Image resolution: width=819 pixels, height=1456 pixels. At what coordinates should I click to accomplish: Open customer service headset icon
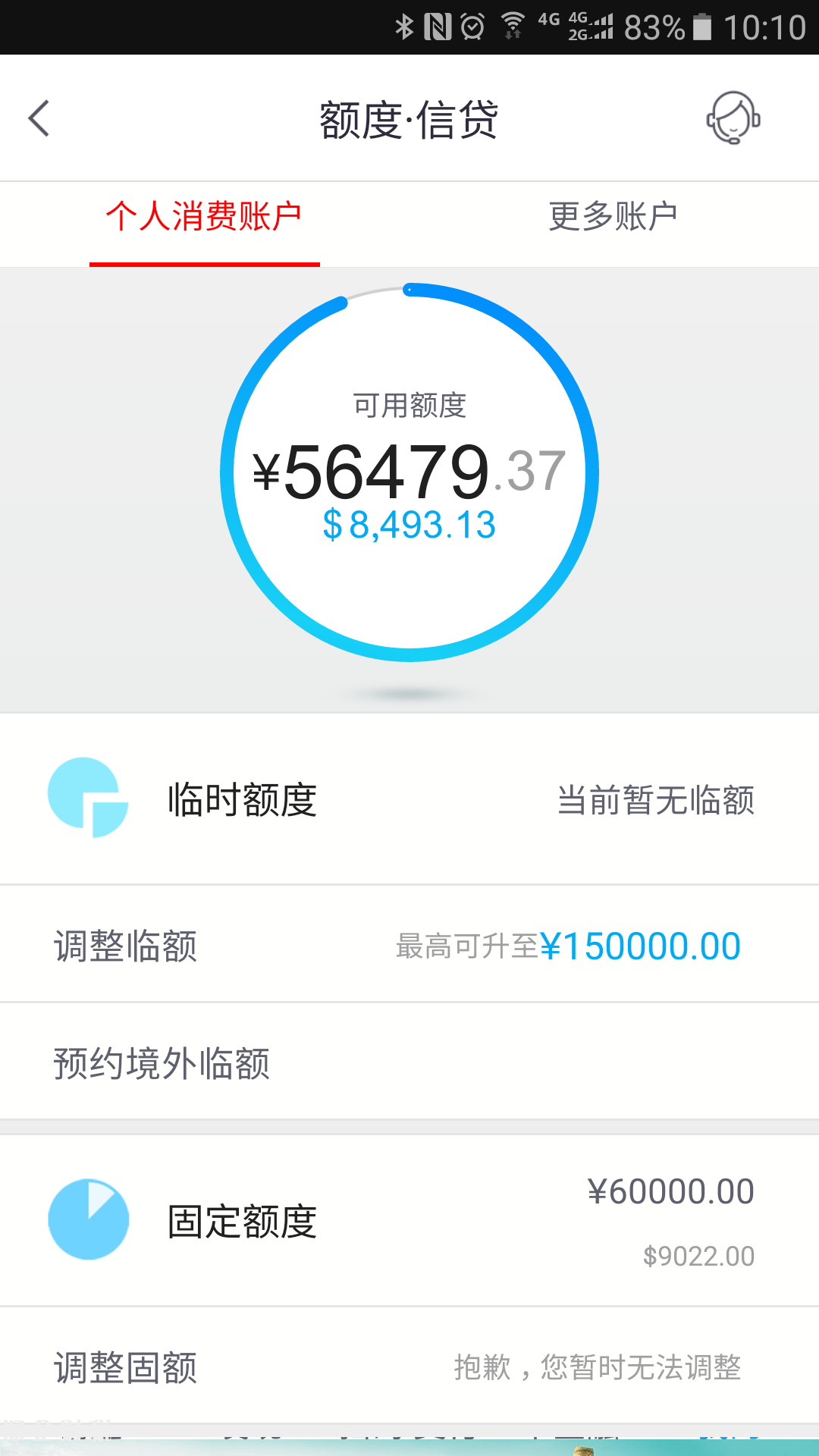tap(733, 118)
